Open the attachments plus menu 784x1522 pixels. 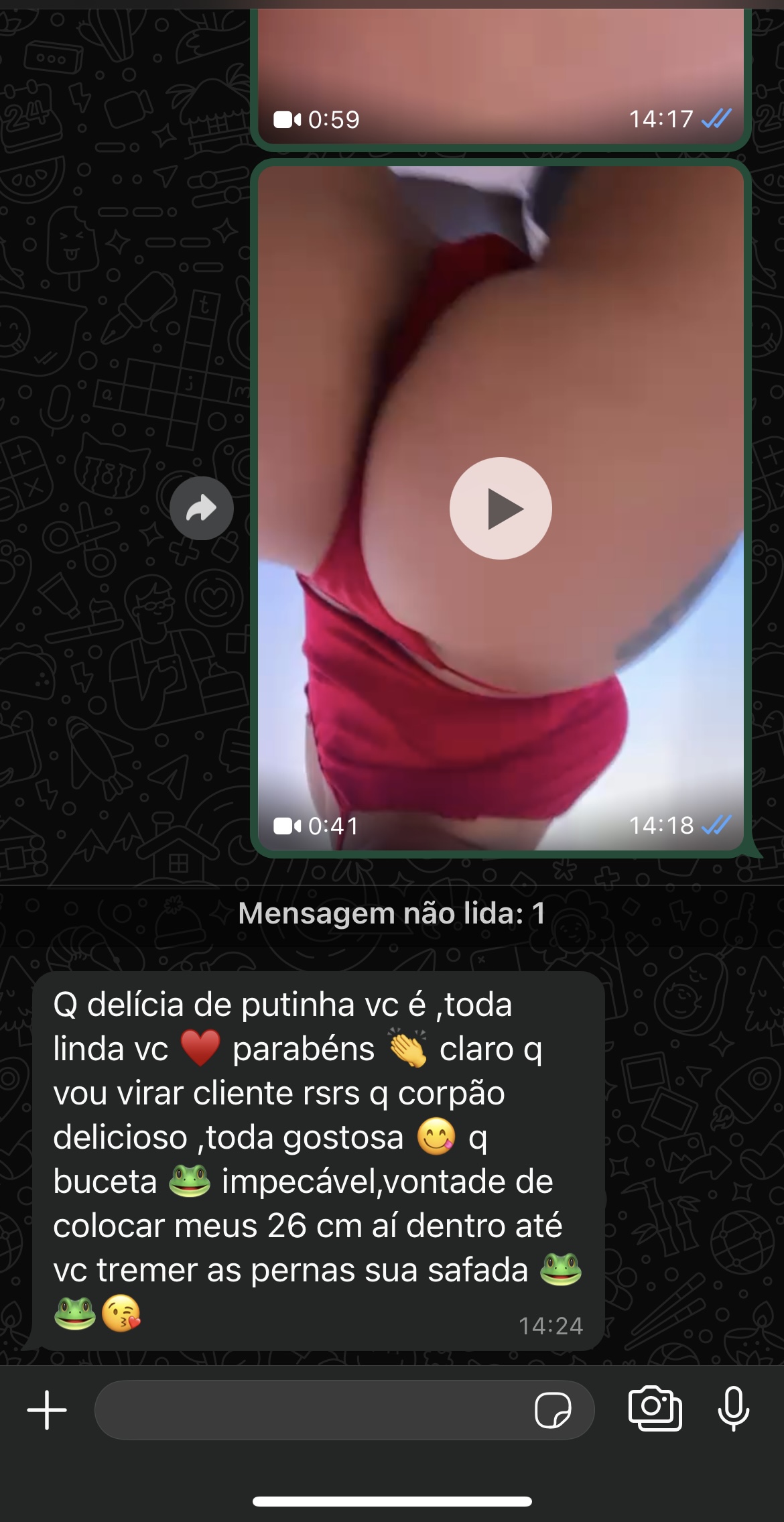coord(47,1410)
